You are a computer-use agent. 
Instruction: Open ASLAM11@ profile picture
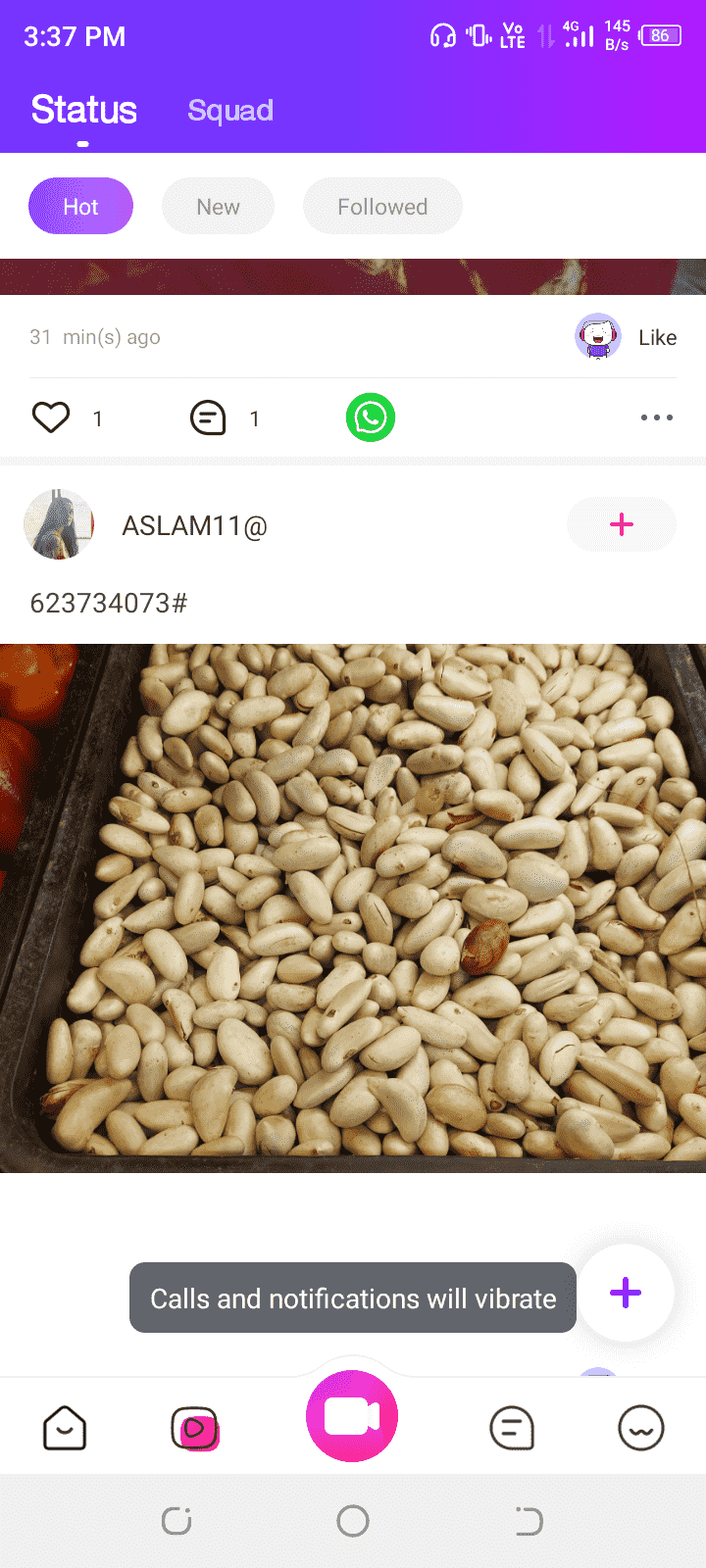tap(59, 525)
